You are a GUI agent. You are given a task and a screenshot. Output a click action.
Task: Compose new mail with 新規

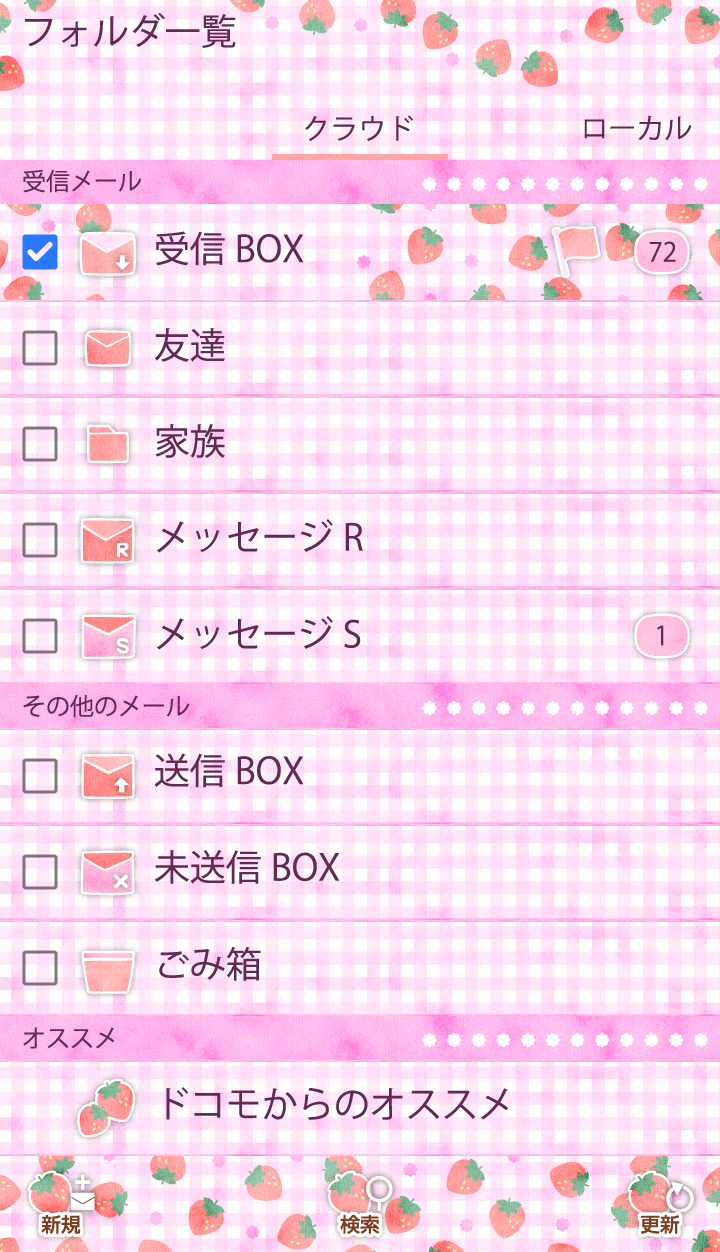click(60, 1205)
